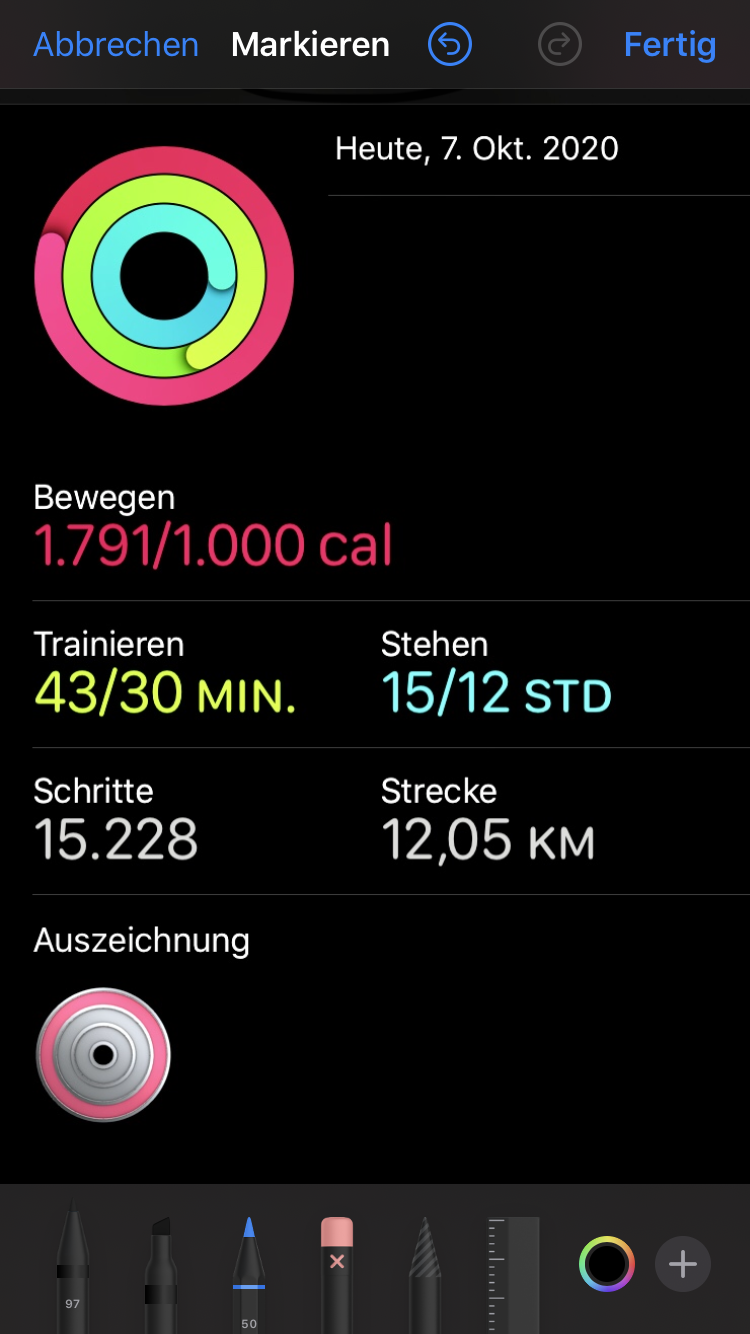Open the color picker wheel
The height and width of the screenshot is (1334, 750).
607,1264
